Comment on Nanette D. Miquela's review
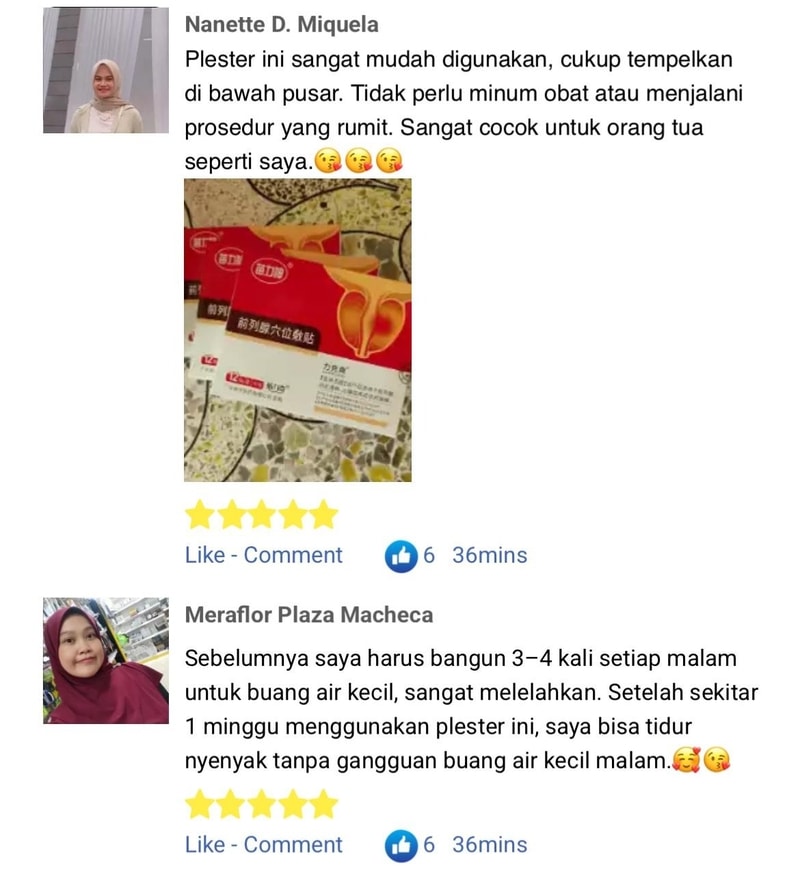800x869 pixels. click(293, 555)
